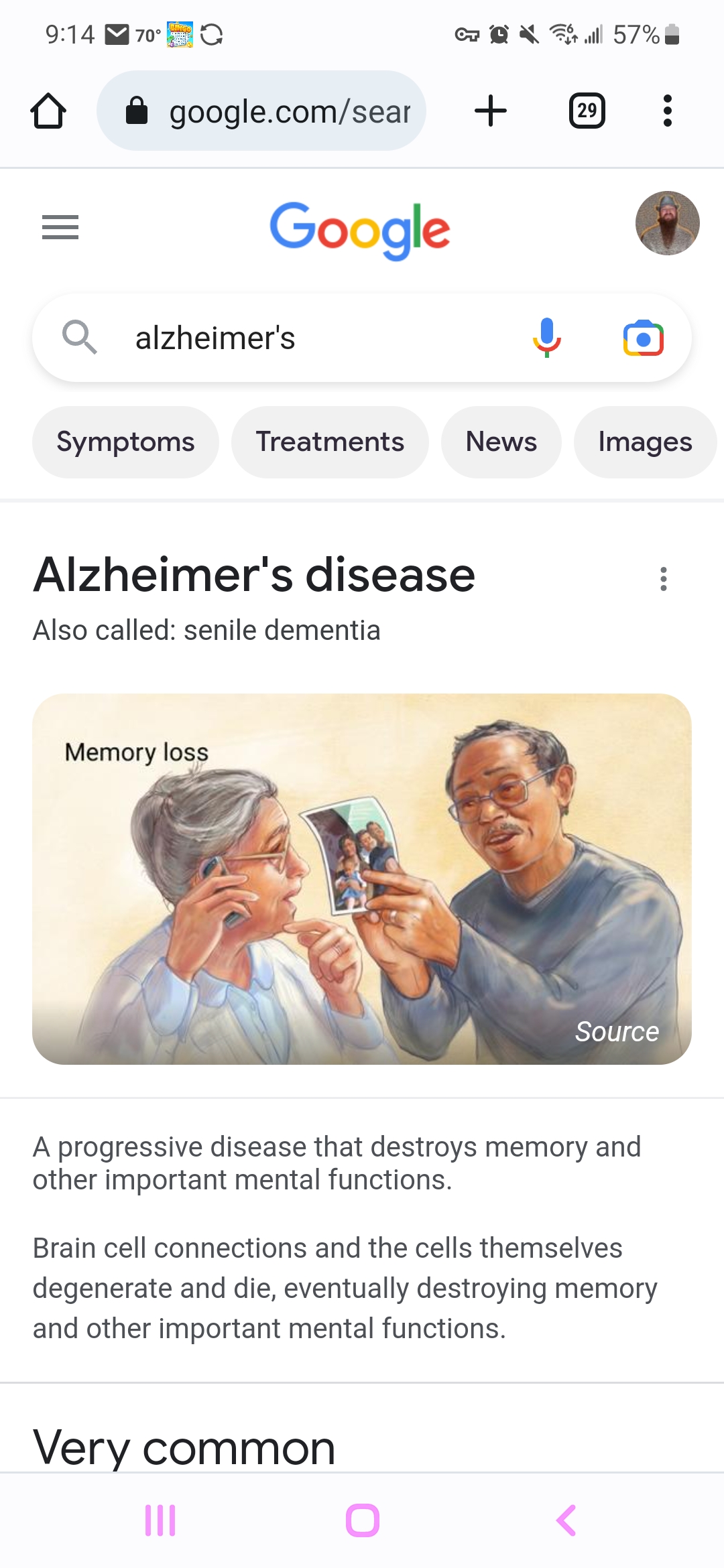Select the Symptoms chip
724x1568 pixels.
pos(125,442)
